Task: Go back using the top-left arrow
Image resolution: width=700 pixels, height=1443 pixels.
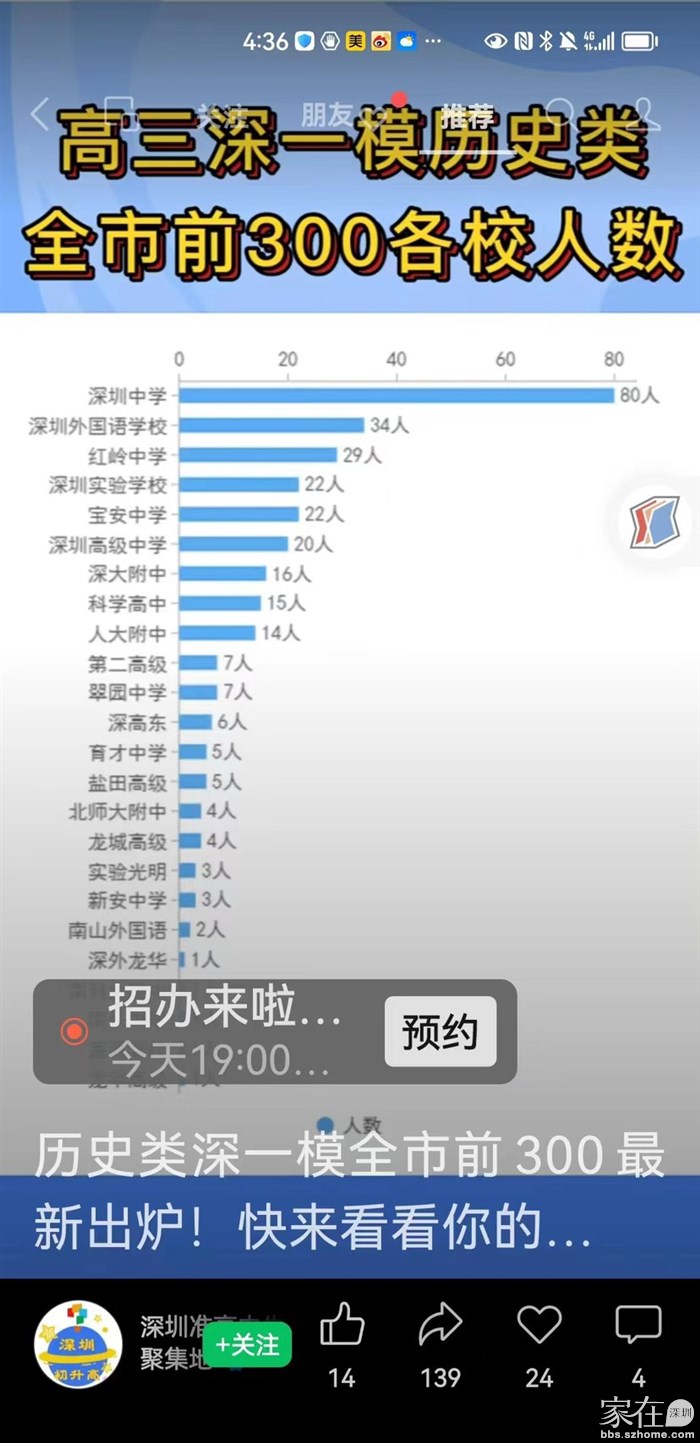Action: click(38, 114)
